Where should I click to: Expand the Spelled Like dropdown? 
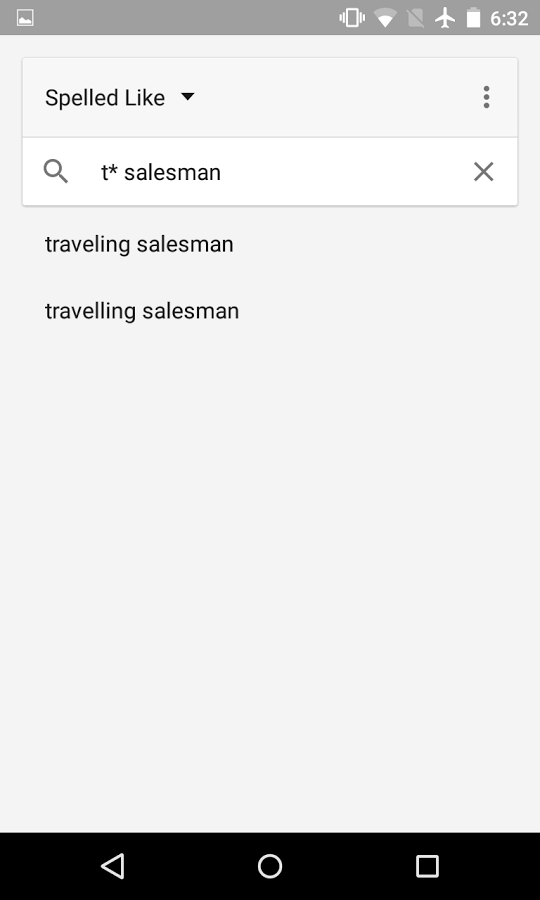pos(120,98)
